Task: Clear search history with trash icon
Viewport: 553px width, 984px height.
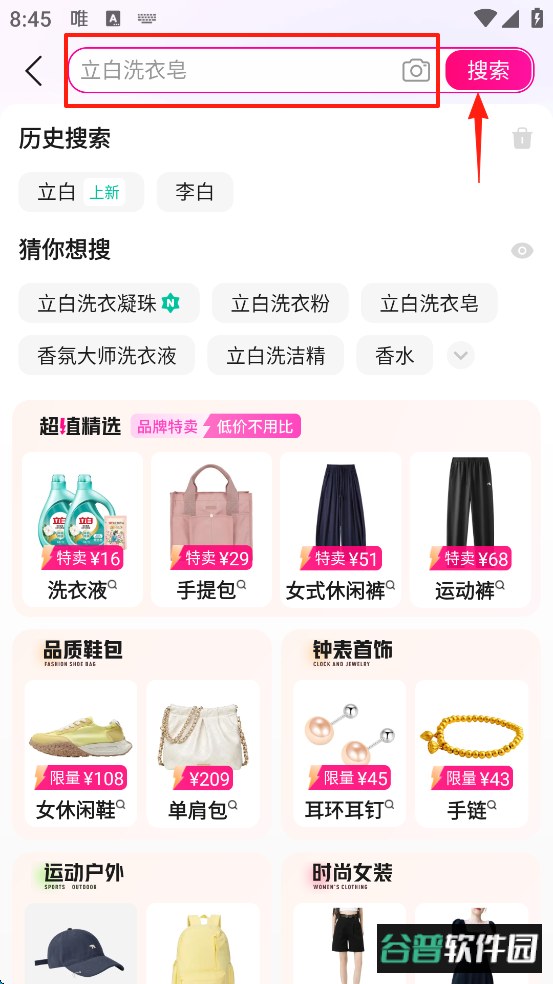Action: tap(522, 138)
